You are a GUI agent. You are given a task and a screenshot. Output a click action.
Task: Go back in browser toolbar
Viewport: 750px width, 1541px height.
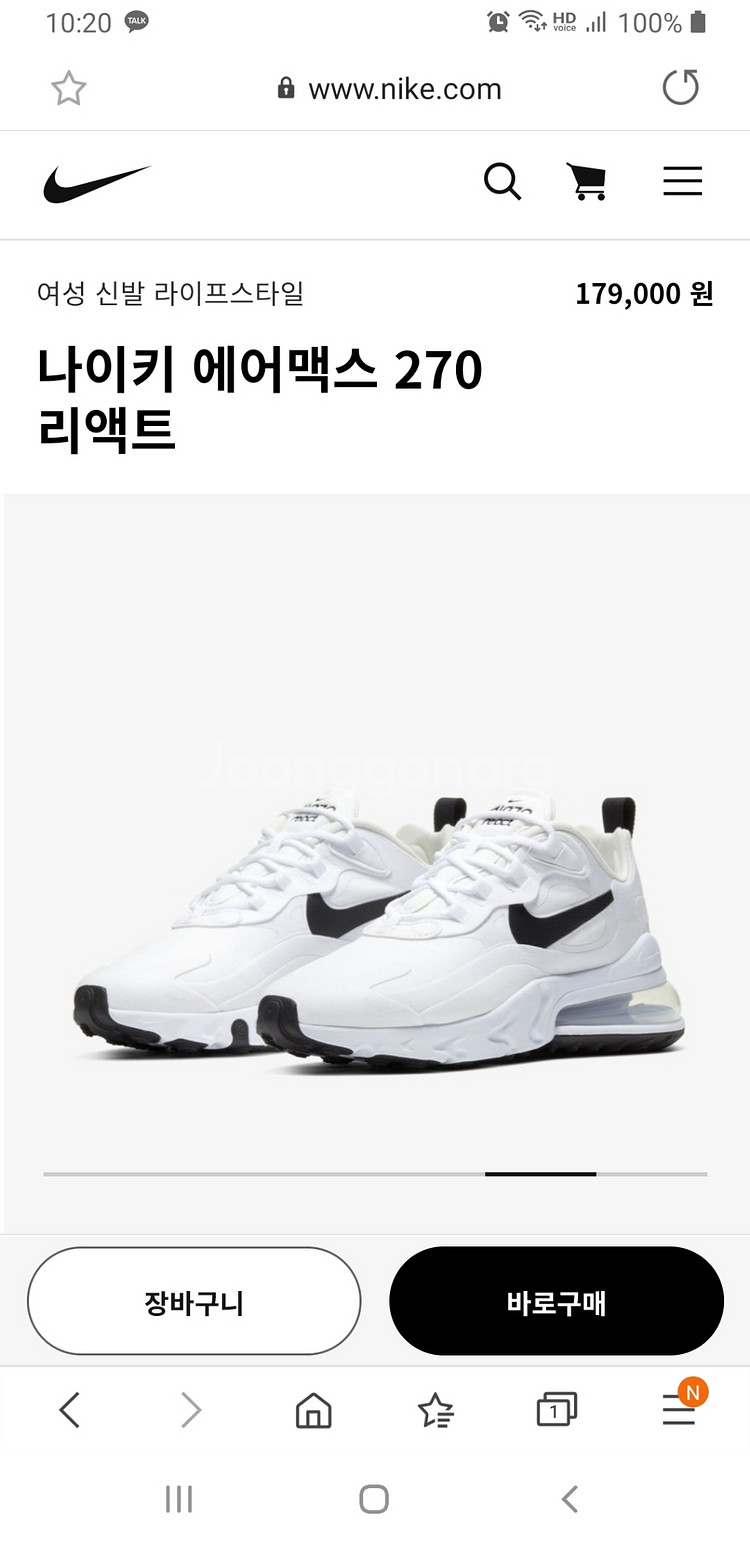69,1410
